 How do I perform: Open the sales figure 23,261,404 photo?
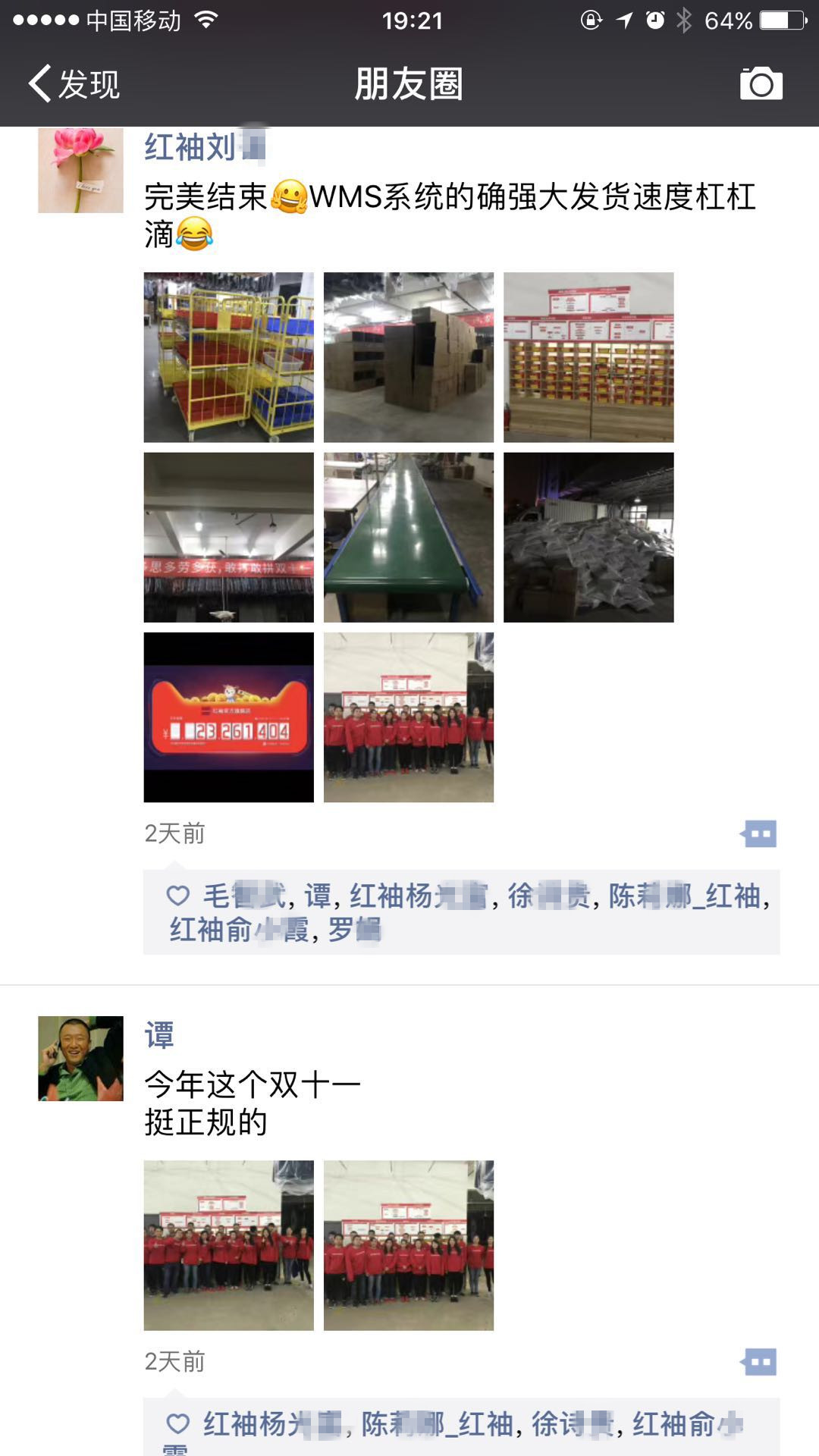click(x=228, y=717)
